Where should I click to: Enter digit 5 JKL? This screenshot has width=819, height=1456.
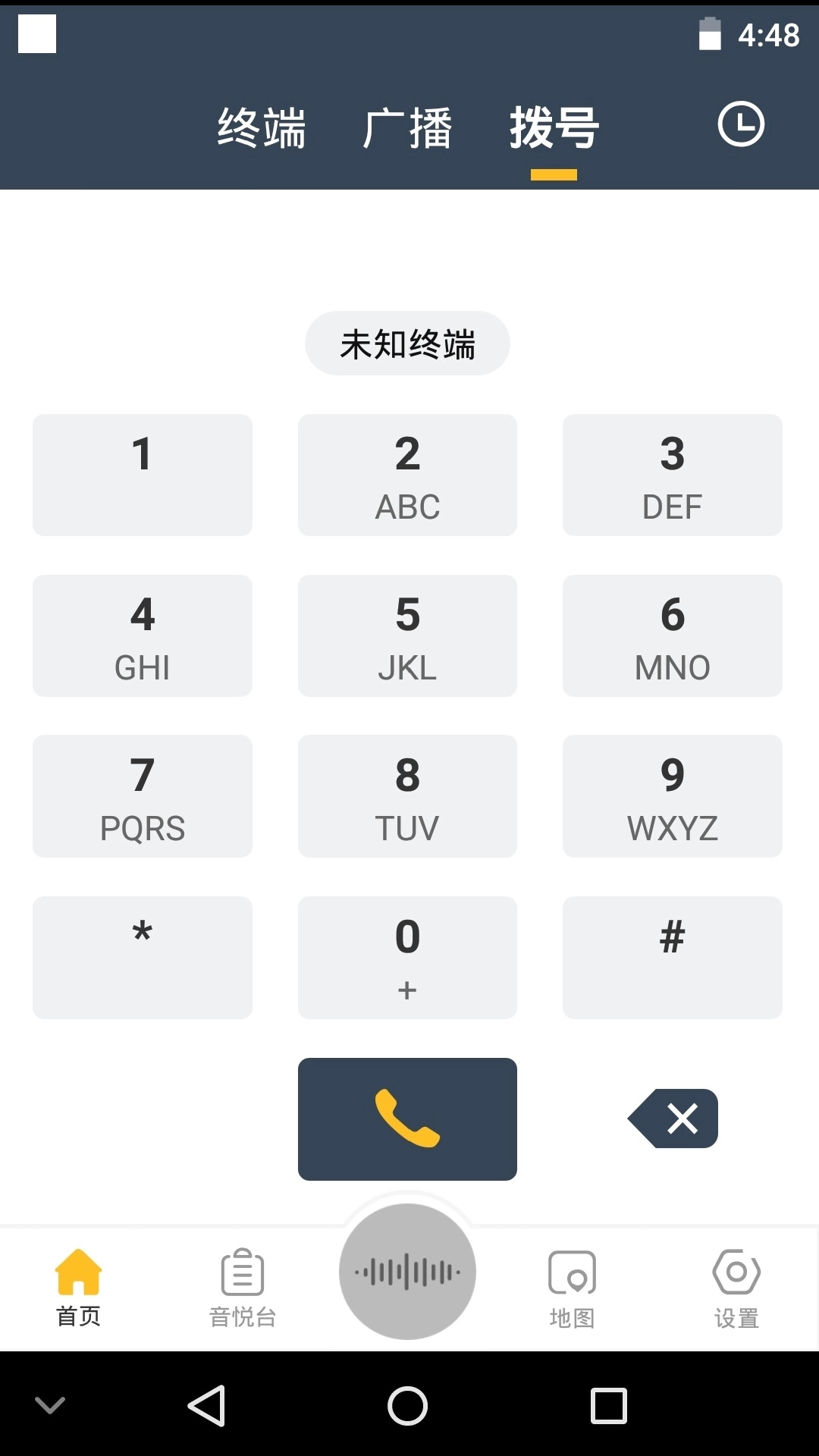(407, 635)
